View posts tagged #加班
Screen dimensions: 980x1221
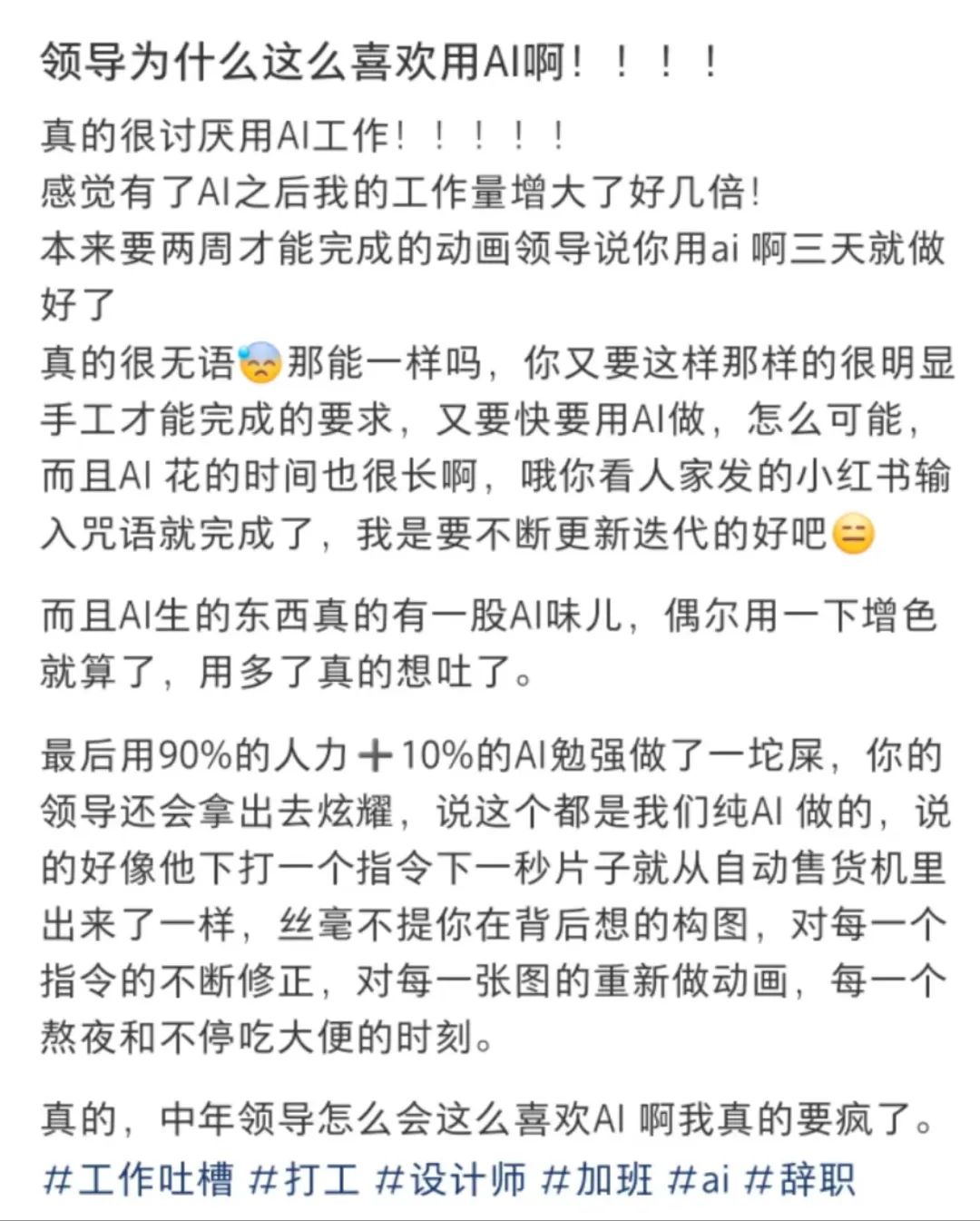coord(597,1179)
